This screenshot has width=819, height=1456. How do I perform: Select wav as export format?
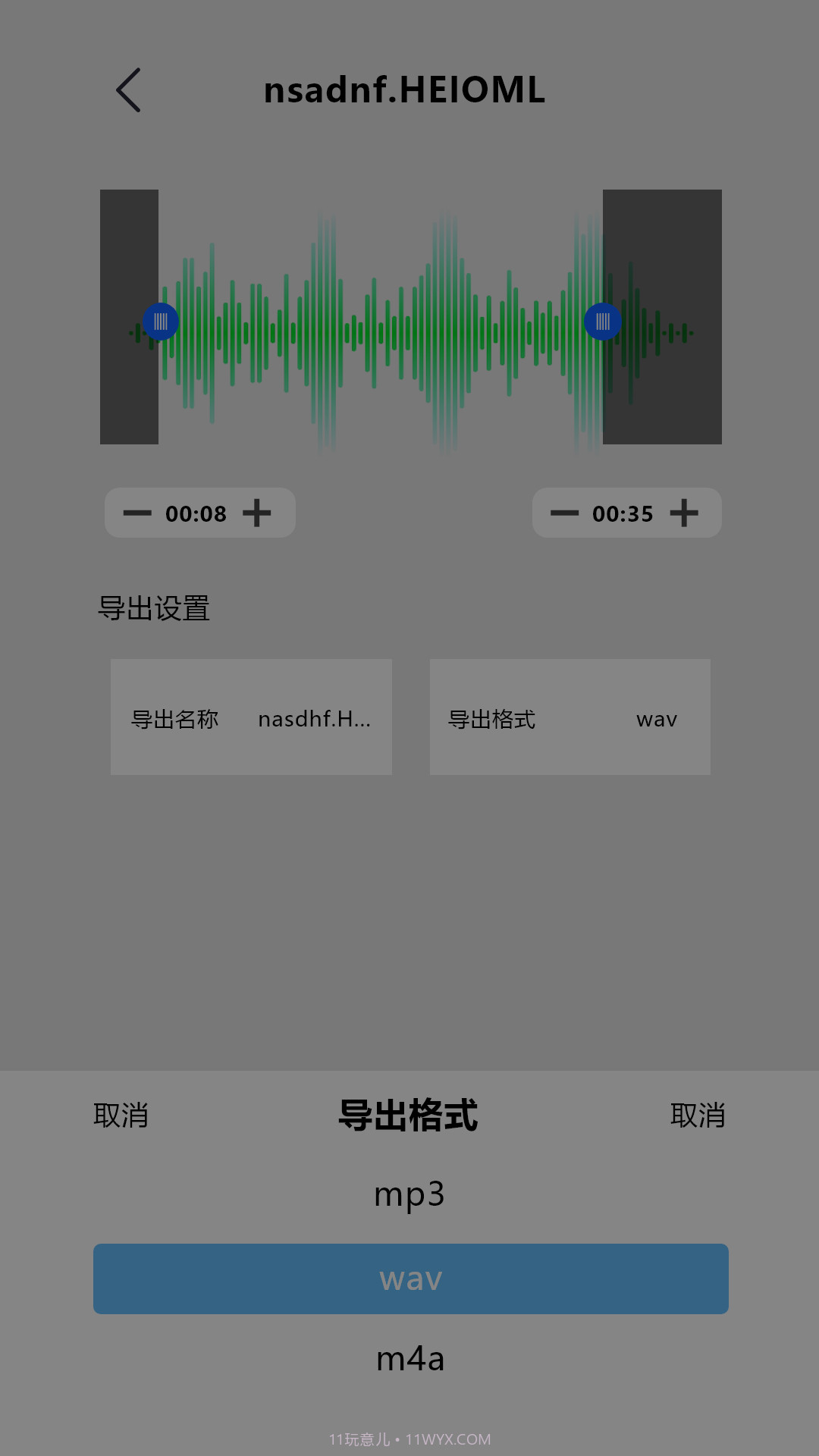click(409, 1278)
